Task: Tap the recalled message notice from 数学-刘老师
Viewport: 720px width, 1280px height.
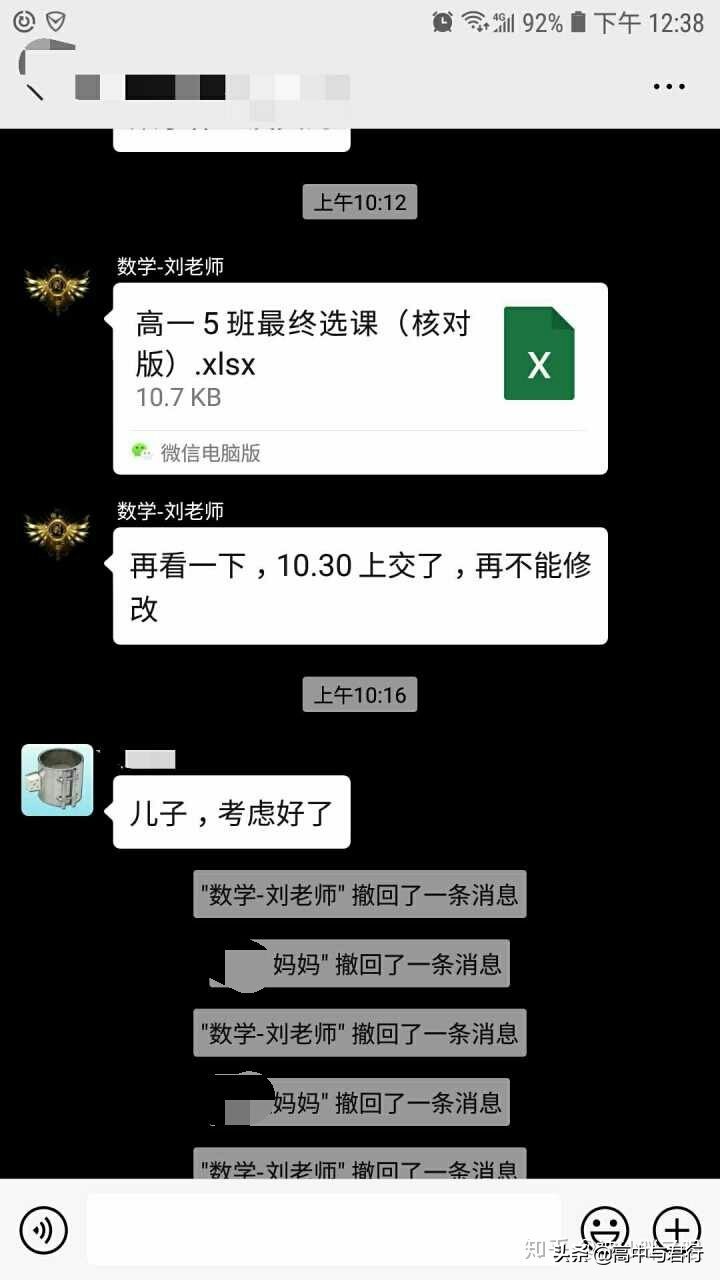Action: pos(360,894)
